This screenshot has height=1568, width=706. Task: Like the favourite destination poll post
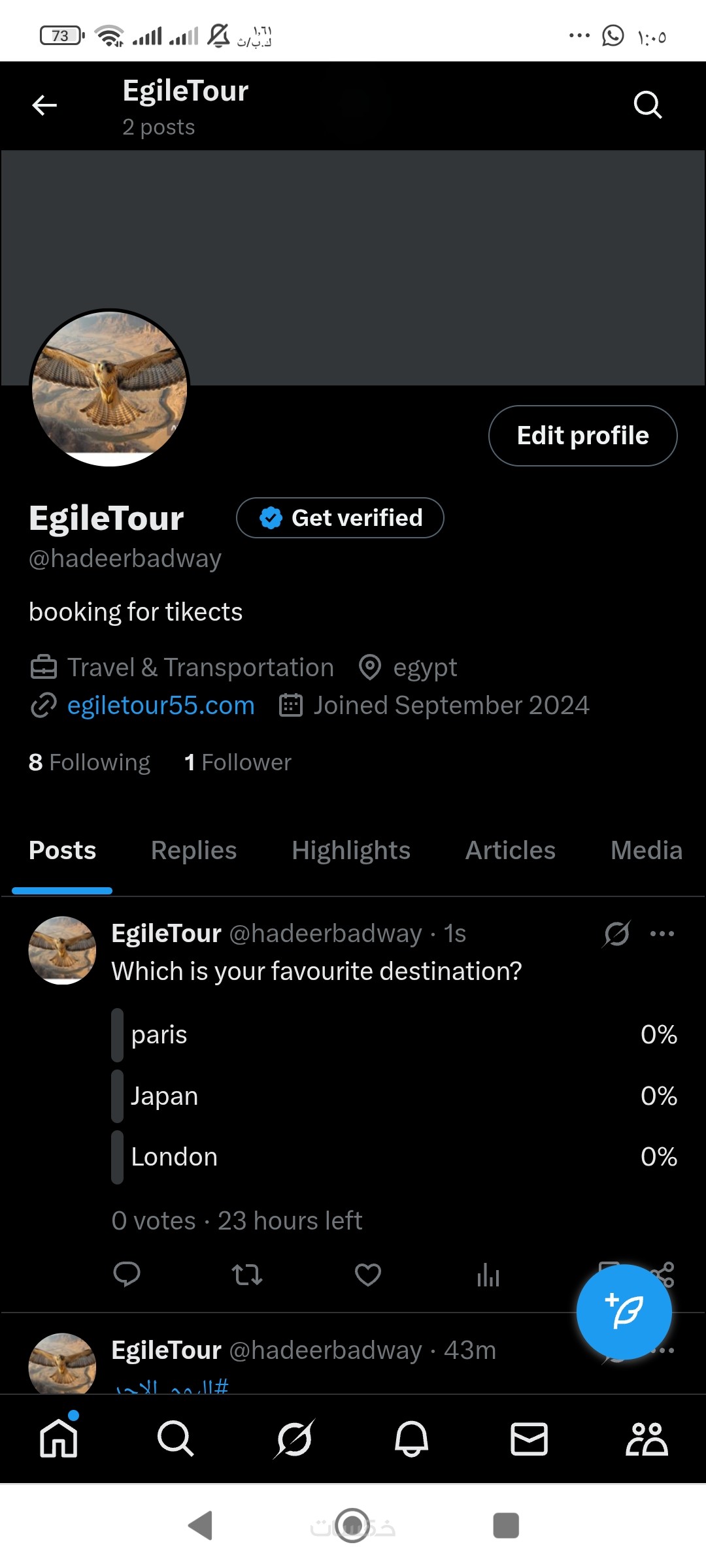pos(368,1275)
